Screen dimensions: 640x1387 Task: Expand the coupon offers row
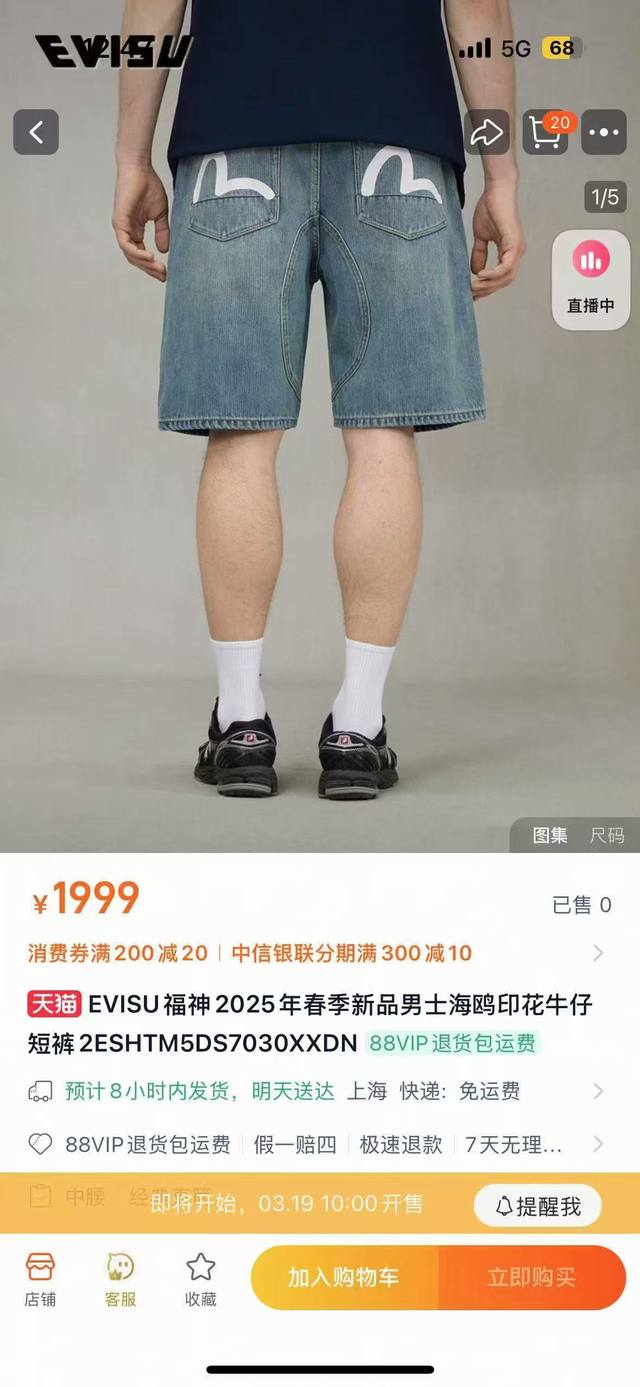(x=598, y=953)
